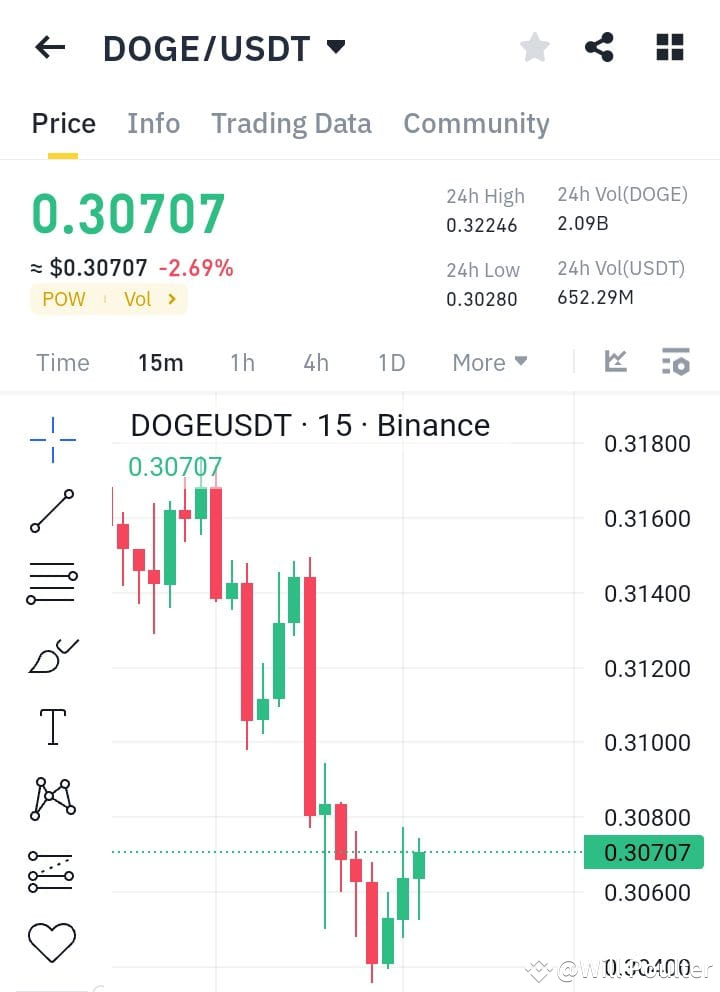Expand the POW category tag

coord(63,299)
